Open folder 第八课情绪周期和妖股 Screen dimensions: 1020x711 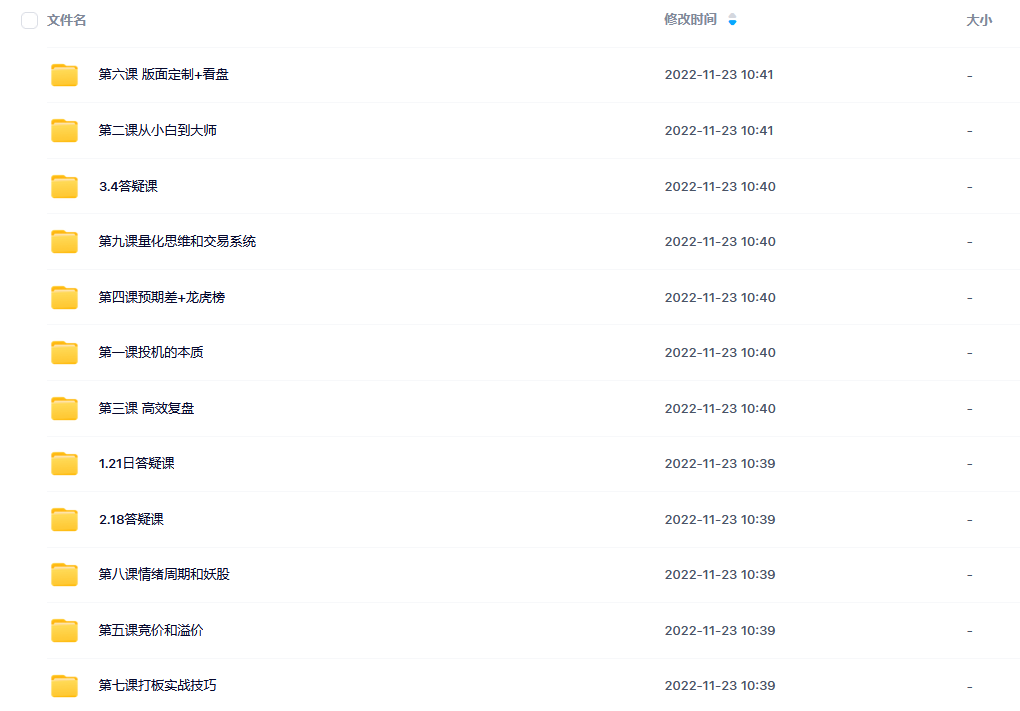164,574
